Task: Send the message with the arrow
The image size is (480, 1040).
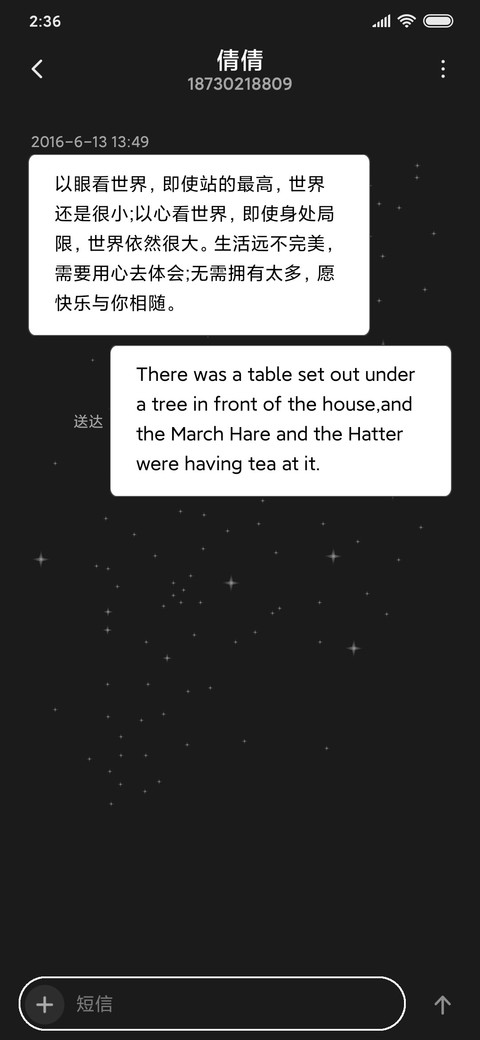Action: [442, 1005]
